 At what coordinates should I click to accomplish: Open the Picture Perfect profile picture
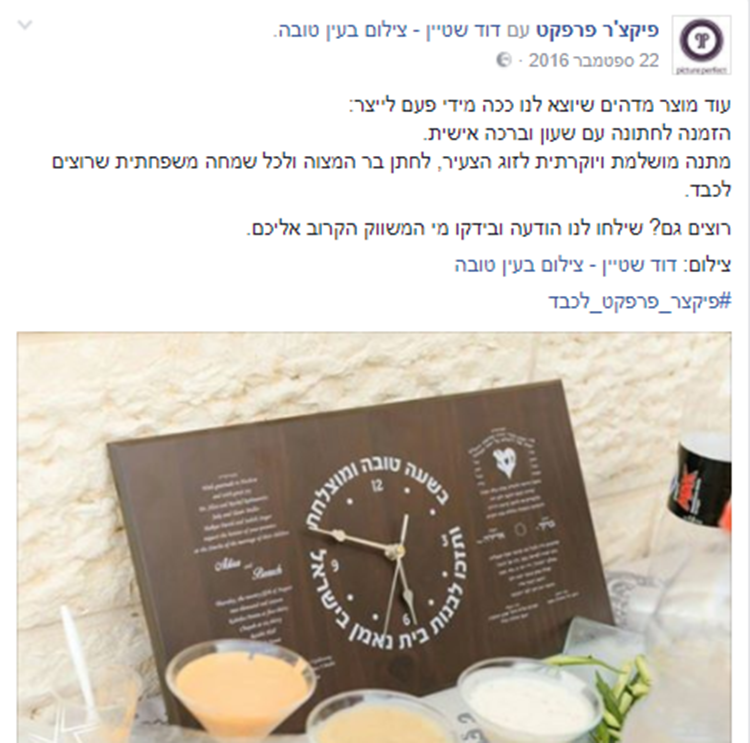coord(700,45)
